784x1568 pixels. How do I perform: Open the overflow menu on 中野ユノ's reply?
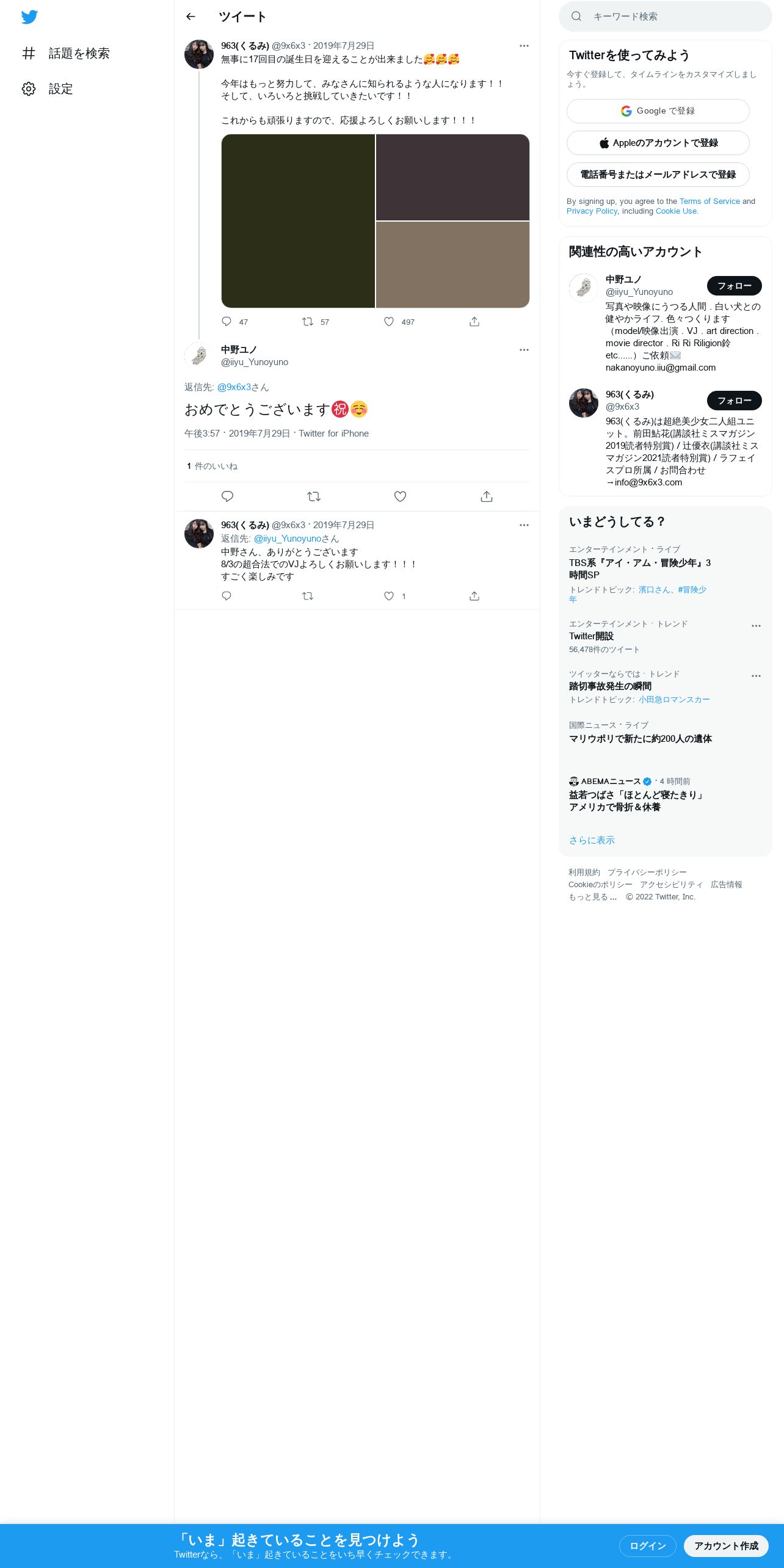[x=524, y=350]
